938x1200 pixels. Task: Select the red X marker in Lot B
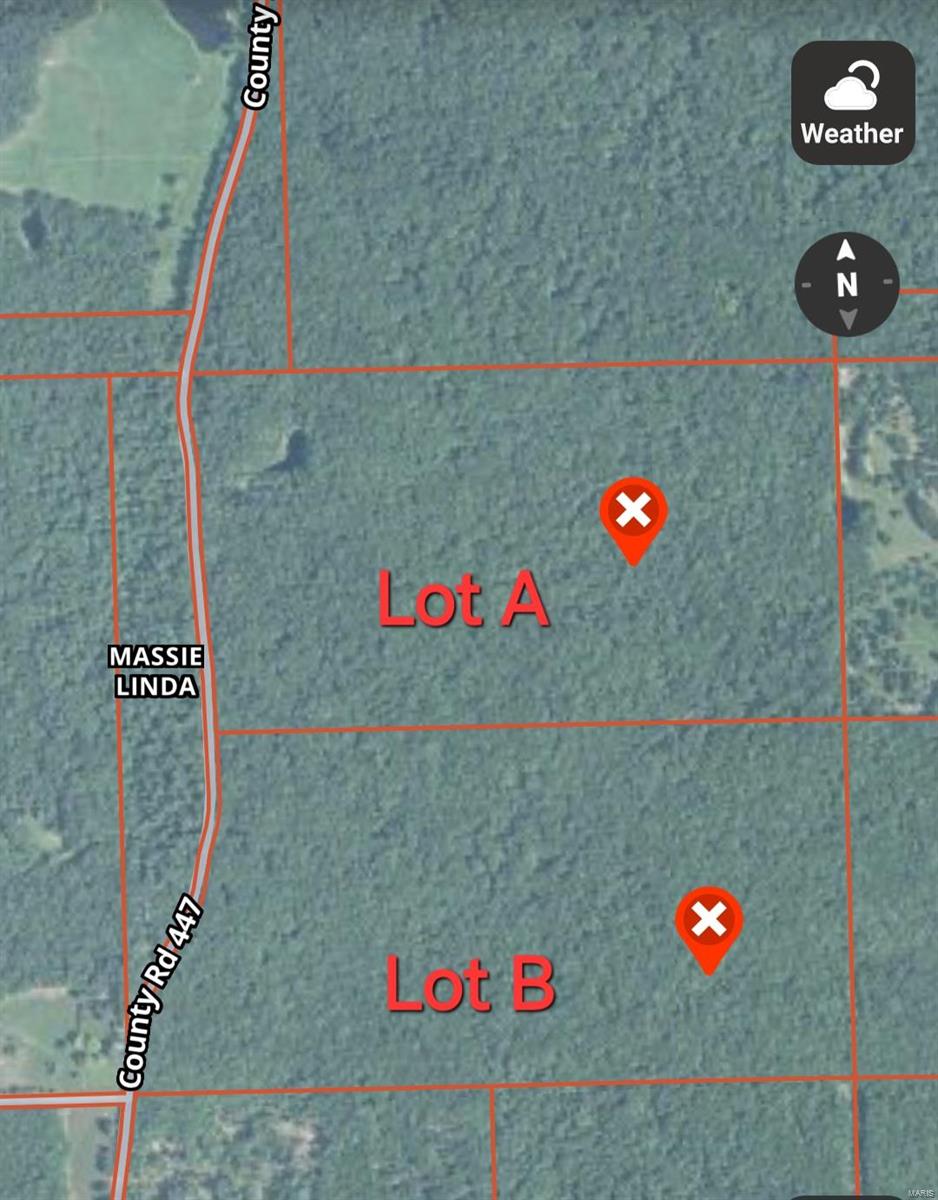[708, 922]
